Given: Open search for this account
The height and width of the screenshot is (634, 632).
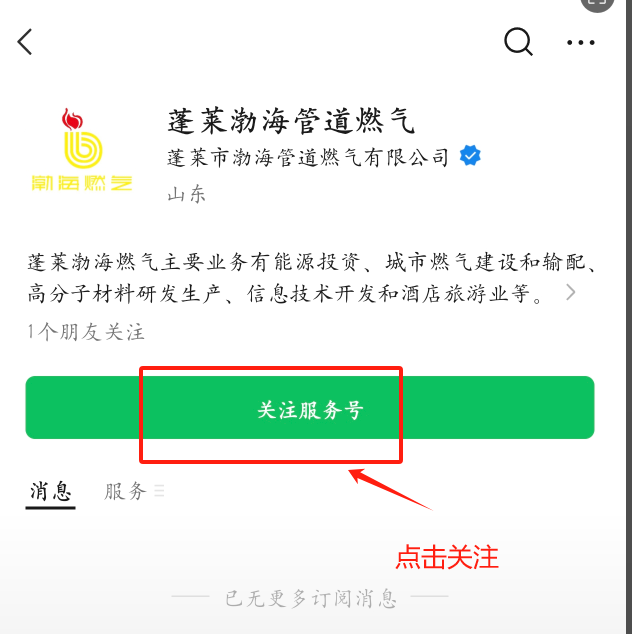Looking at the screenshot, I should [x=518, y=42].
